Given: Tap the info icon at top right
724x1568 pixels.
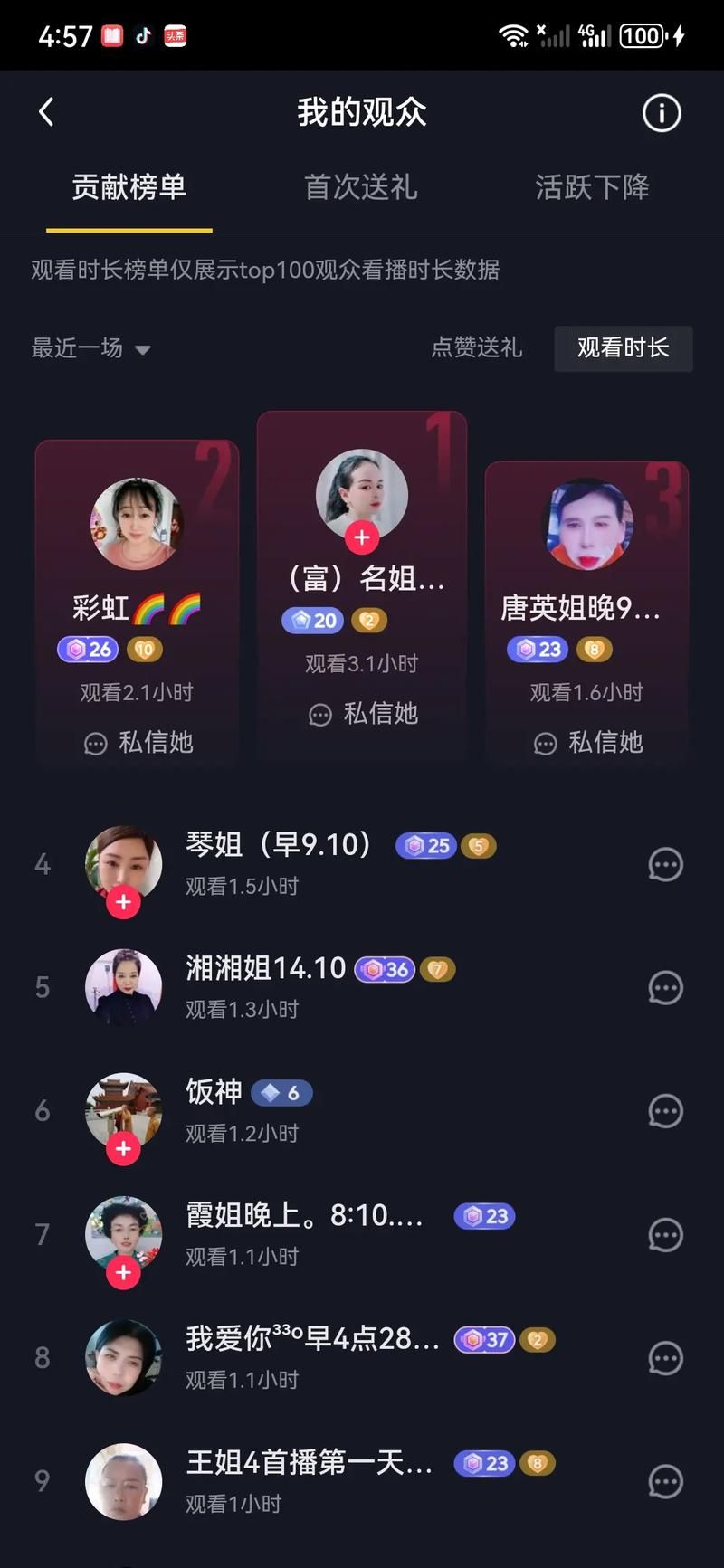Looking at the screenshot, I should (662, 112).
